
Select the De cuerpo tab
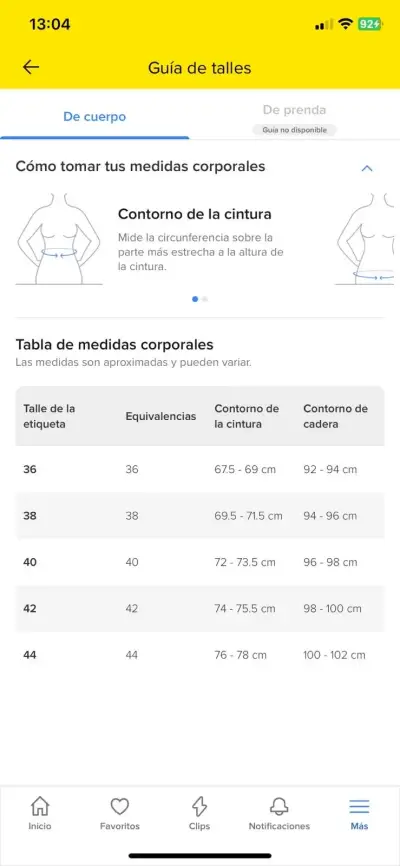point(94,117)
